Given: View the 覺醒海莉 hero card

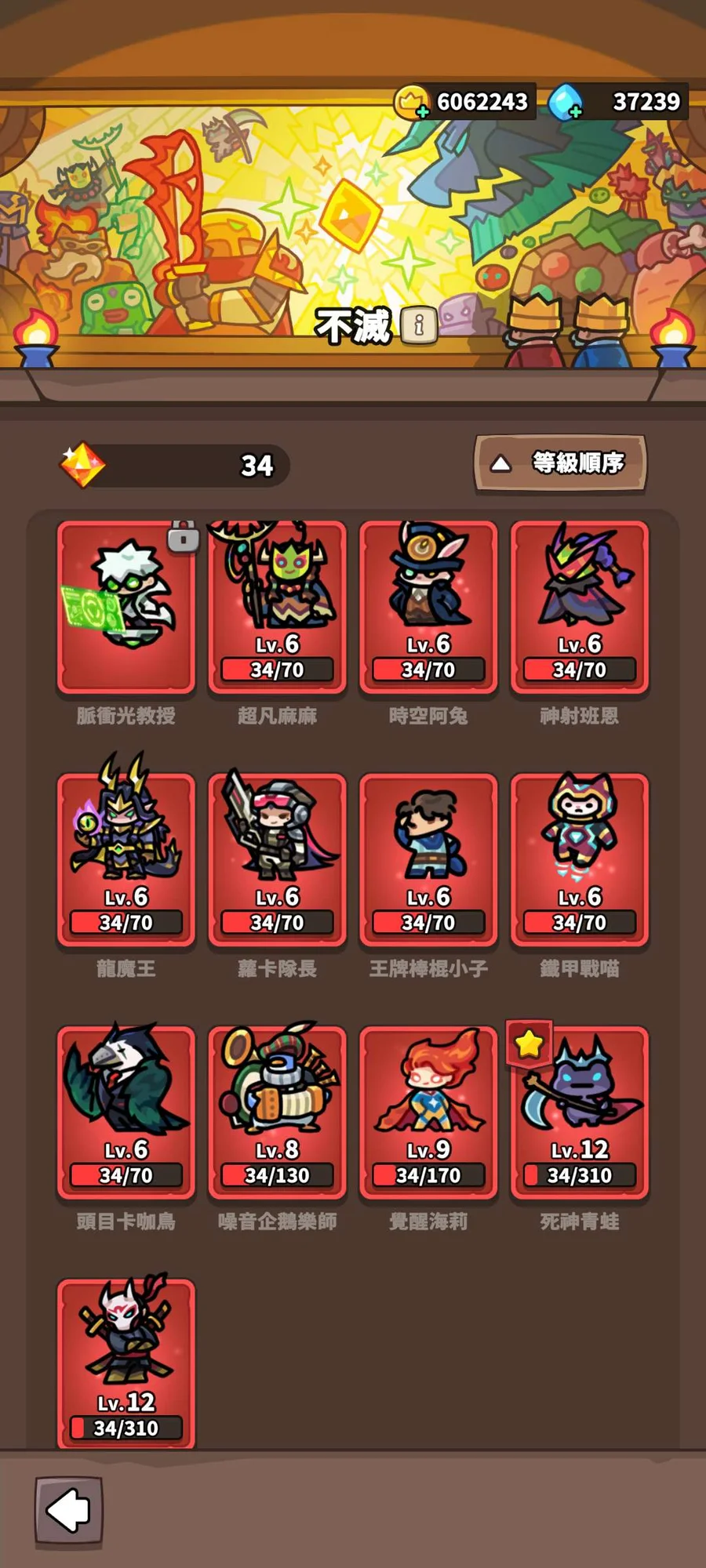Looking at the screenshot, I should [x=428, y=1112].
